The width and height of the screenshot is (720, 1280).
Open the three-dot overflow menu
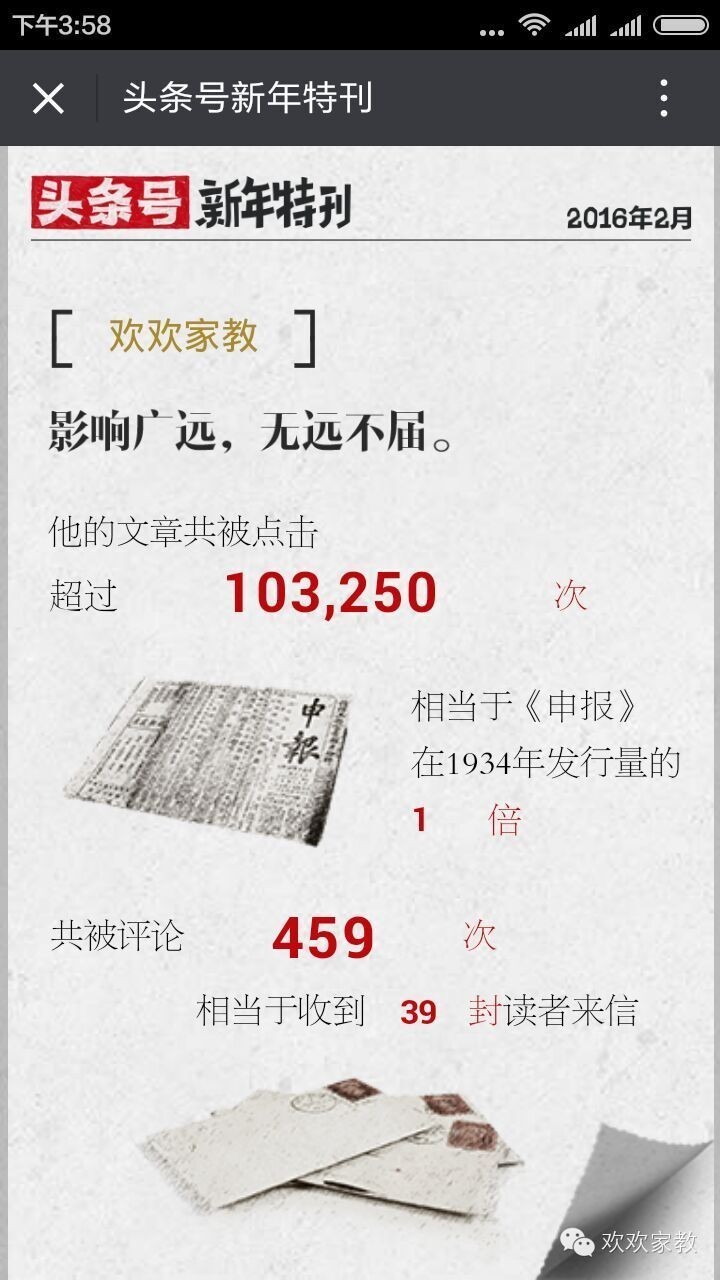(x=664, y=98)
